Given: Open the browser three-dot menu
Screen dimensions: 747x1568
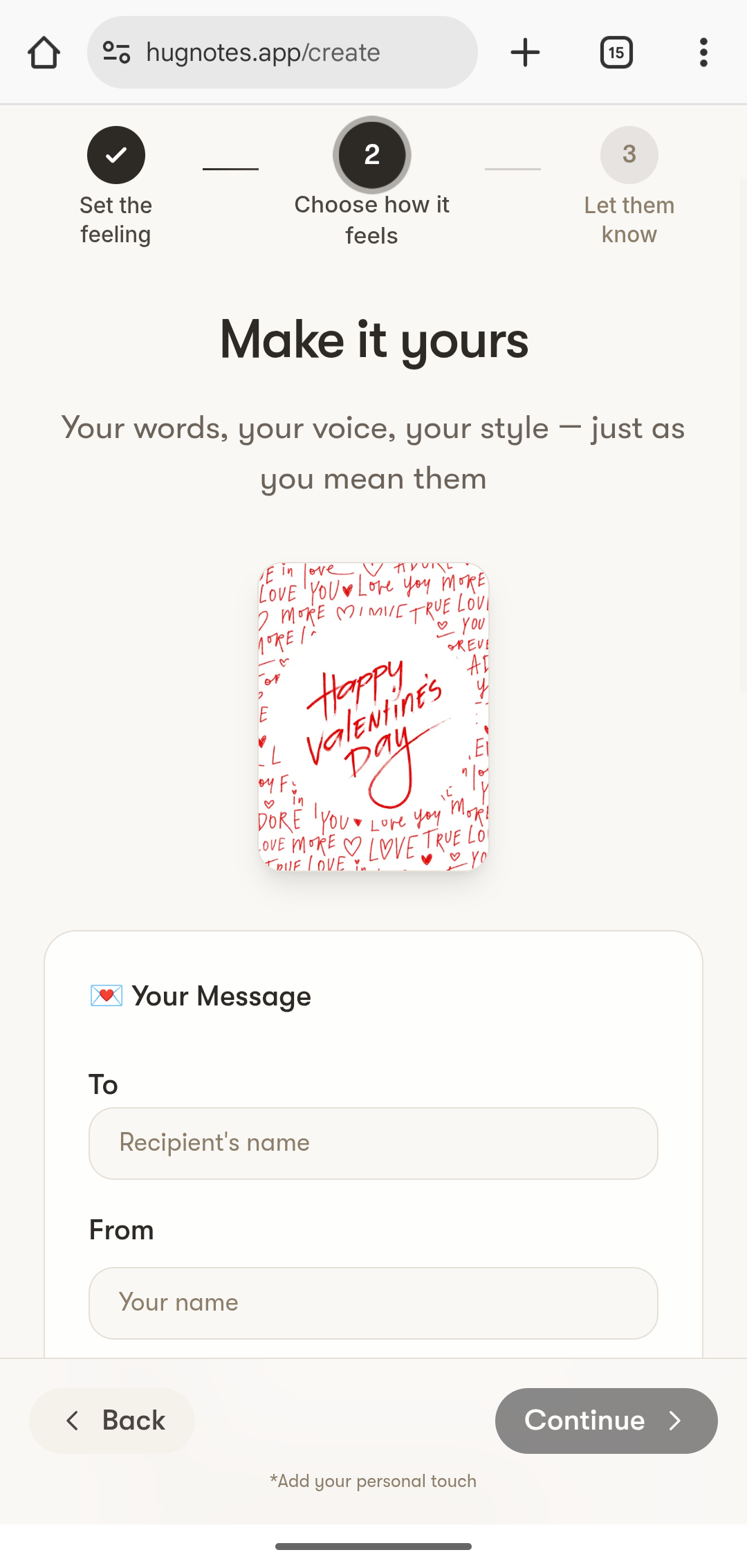Looking at the screenshot, I should (703, 52).
